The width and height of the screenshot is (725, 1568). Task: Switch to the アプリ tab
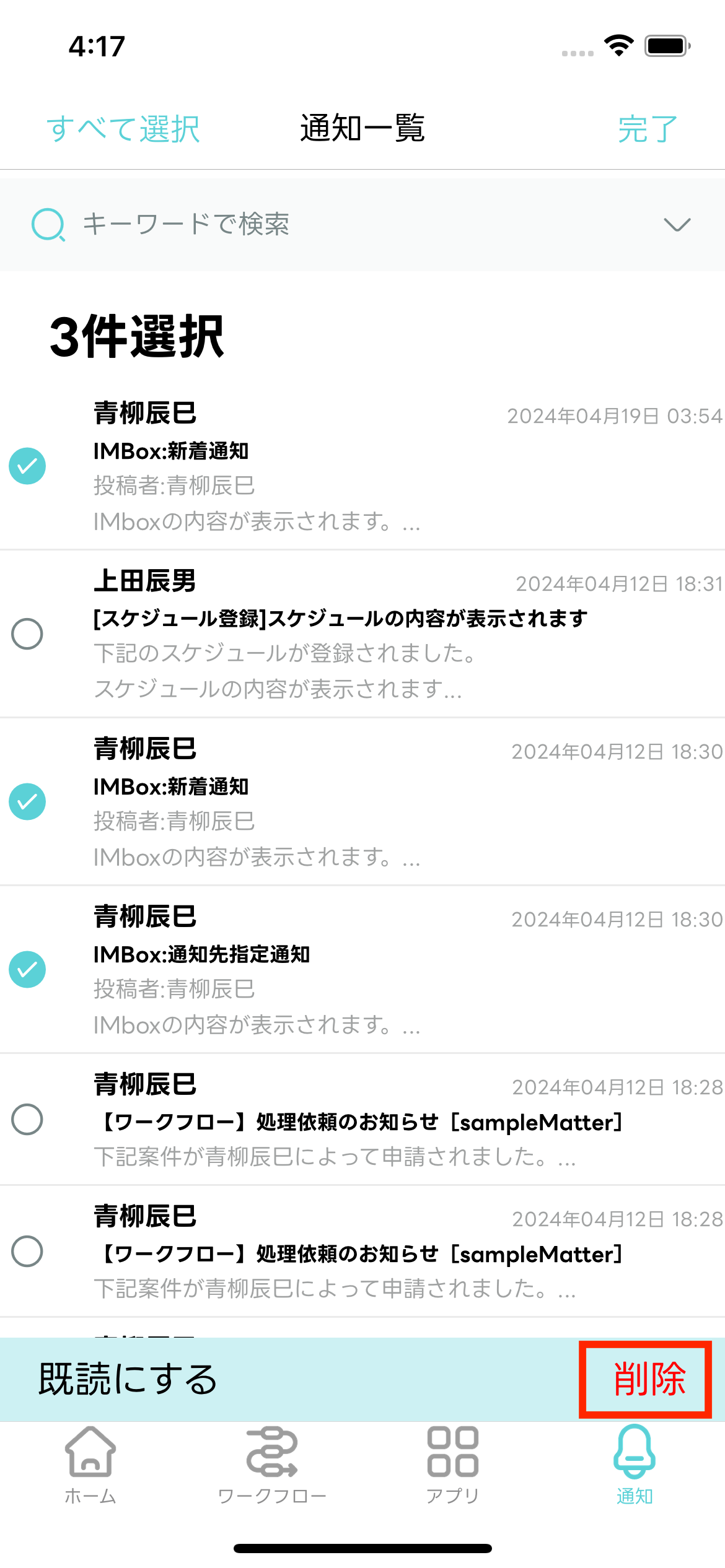[453, 1465]
